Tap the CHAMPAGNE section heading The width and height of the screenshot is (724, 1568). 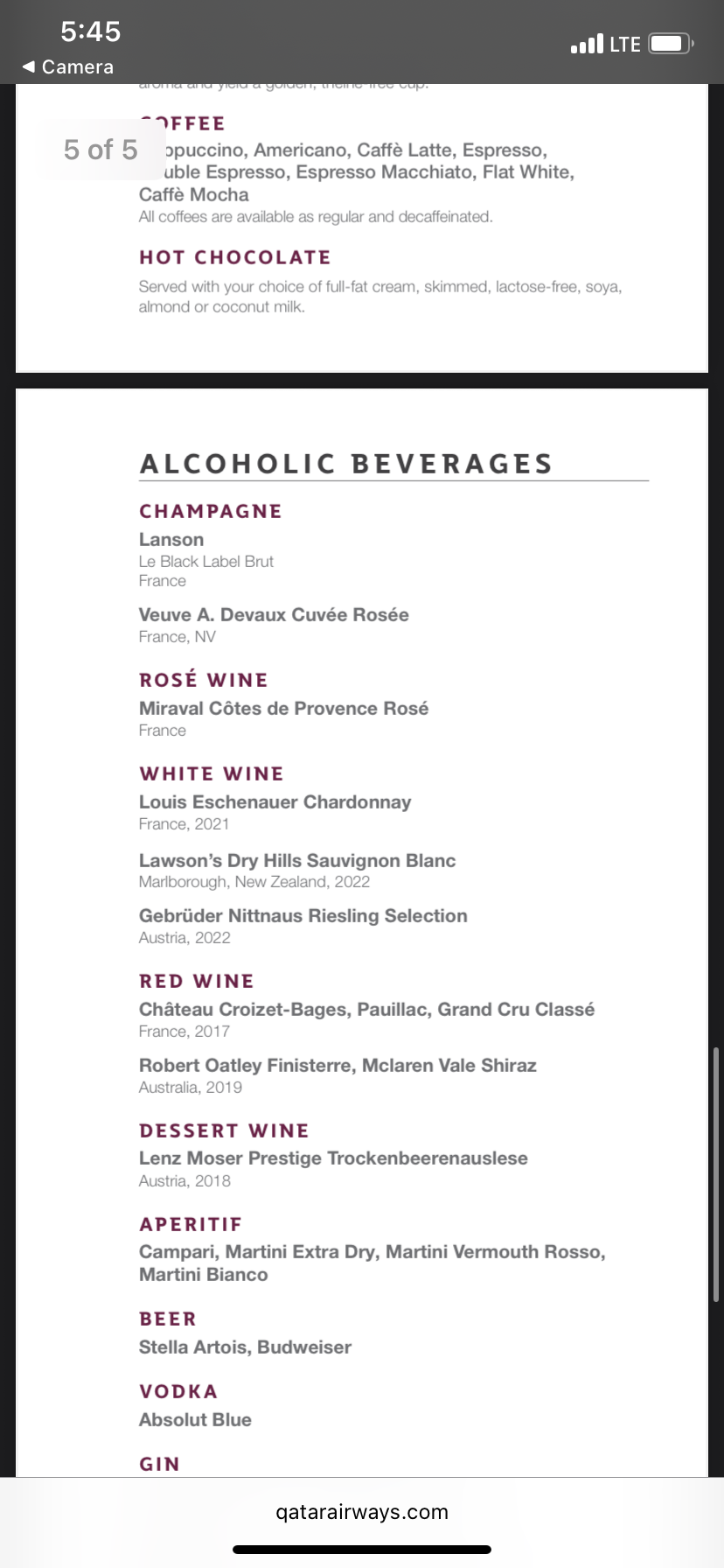pyautogui.click(x=210, y=511)
